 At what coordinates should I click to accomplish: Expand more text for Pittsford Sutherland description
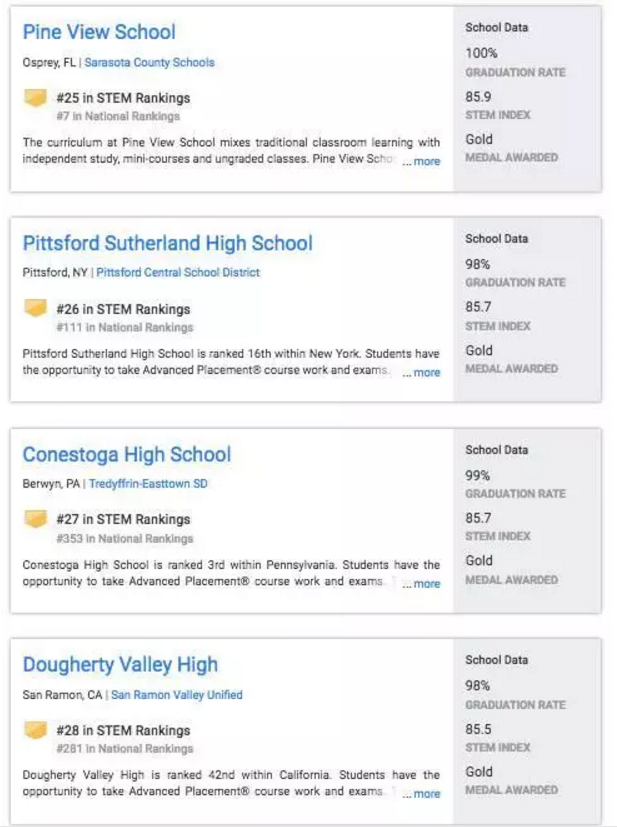pyautogui.click(x=426, y=372)
